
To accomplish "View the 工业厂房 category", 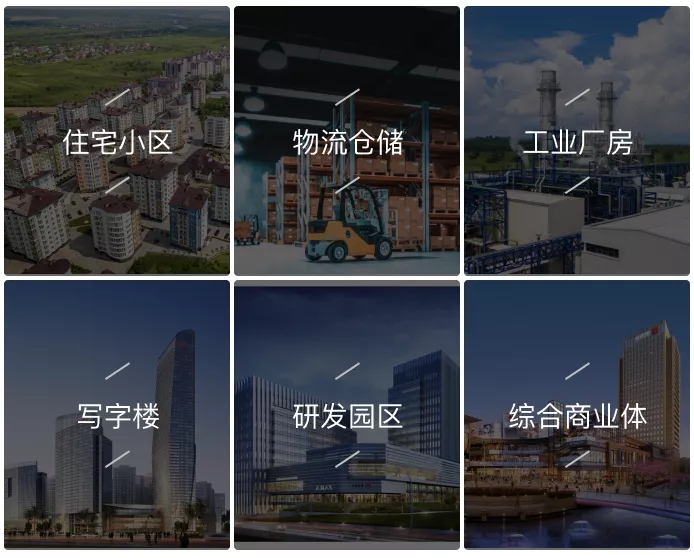I will (x=577, y=141).
